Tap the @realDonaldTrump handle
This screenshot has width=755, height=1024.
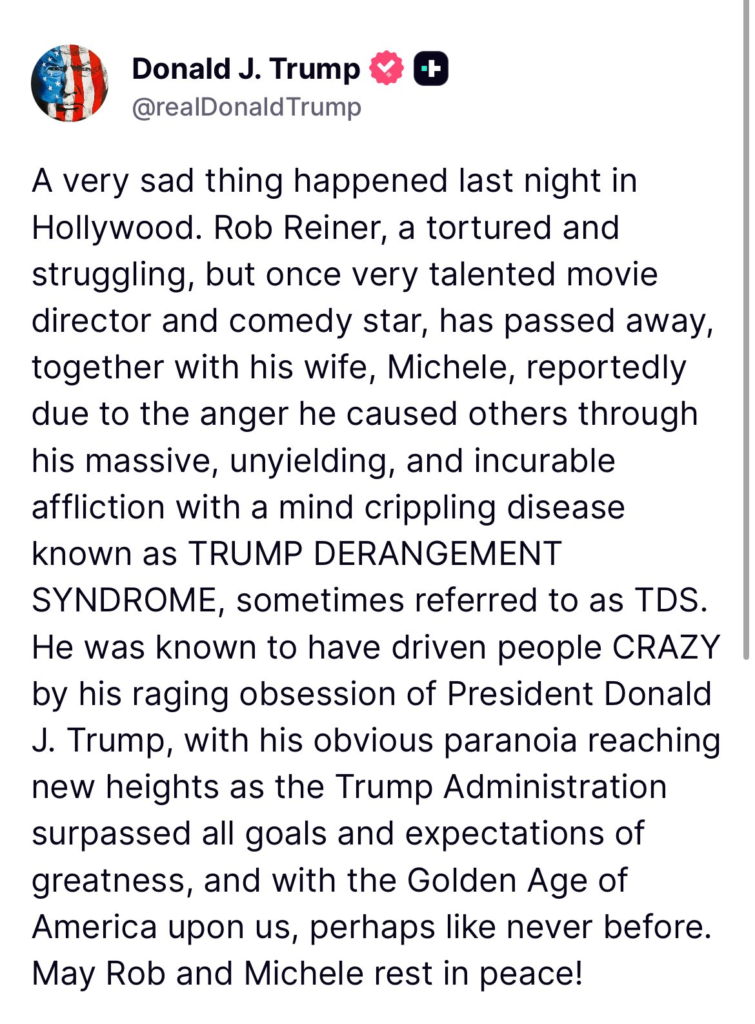pyautogui.click(x=246, y=107)
